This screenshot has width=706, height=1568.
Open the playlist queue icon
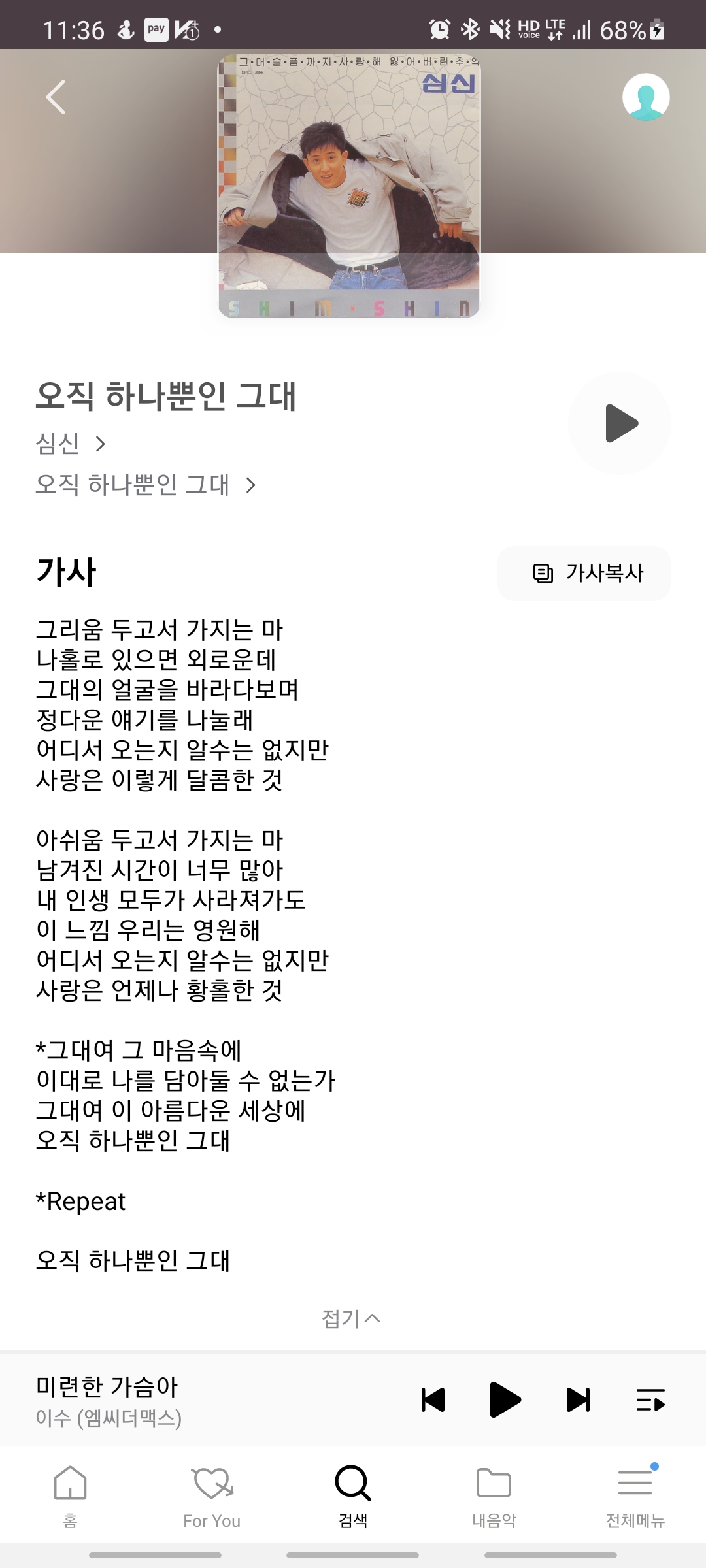650,1400
